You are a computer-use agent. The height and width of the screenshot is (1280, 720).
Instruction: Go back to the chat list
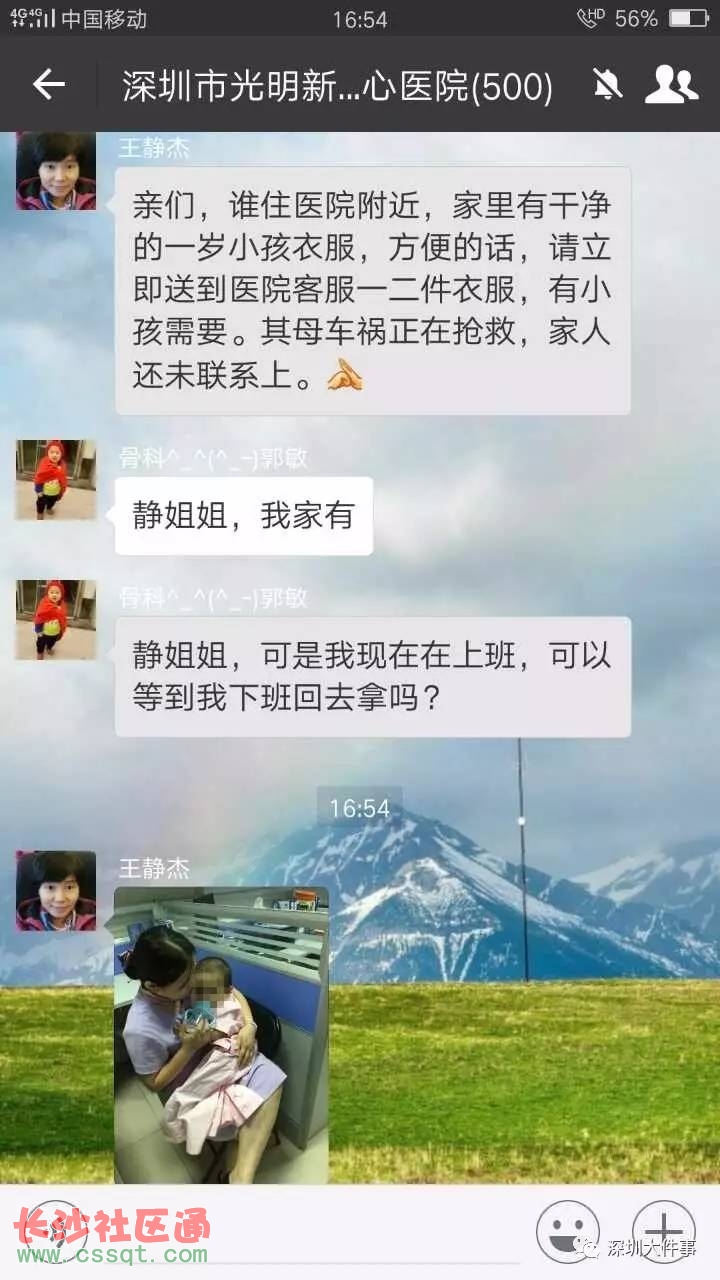pos(48,86)
